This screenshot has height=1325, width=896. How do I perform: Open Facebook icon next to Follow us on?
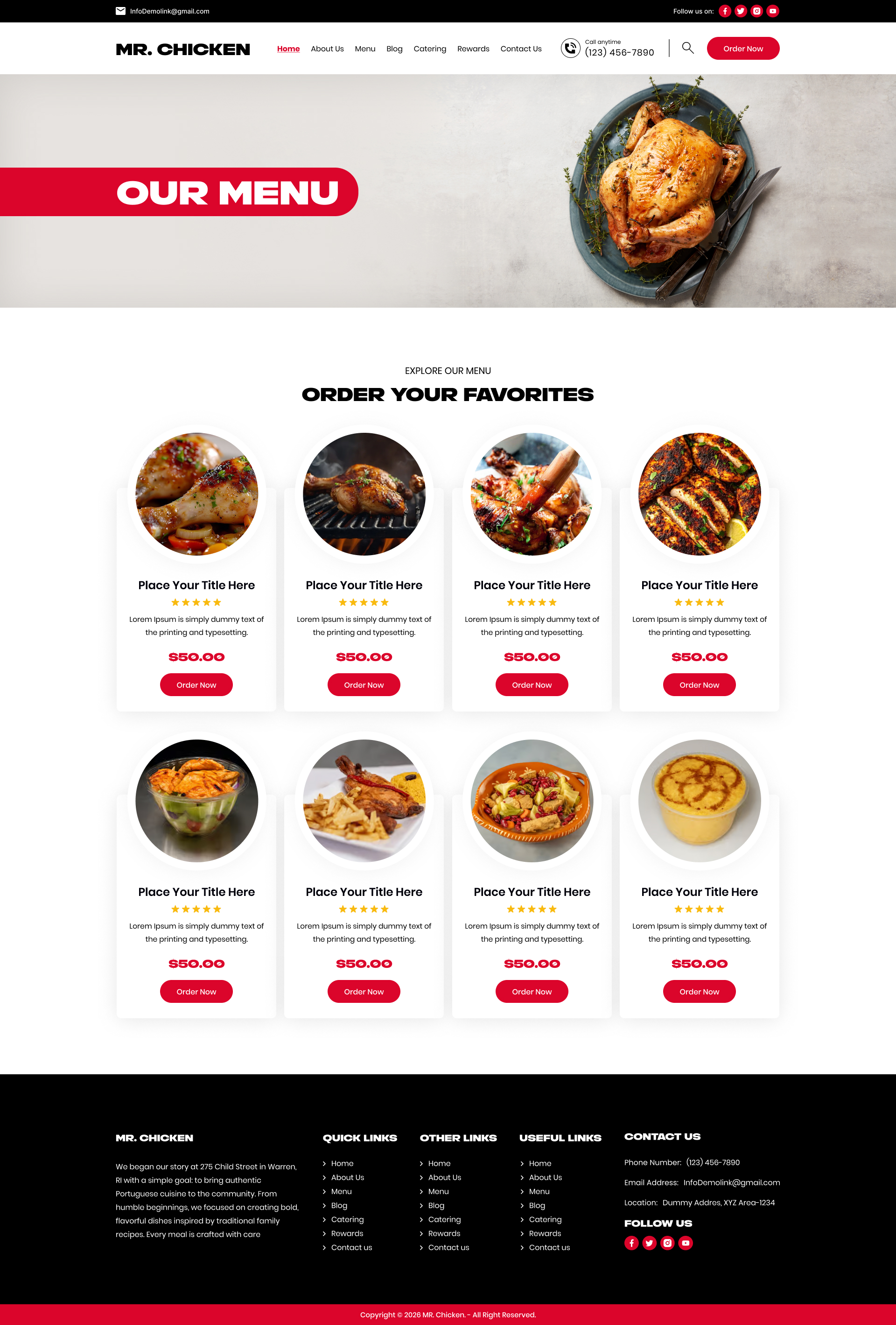[x=724, y=11]
